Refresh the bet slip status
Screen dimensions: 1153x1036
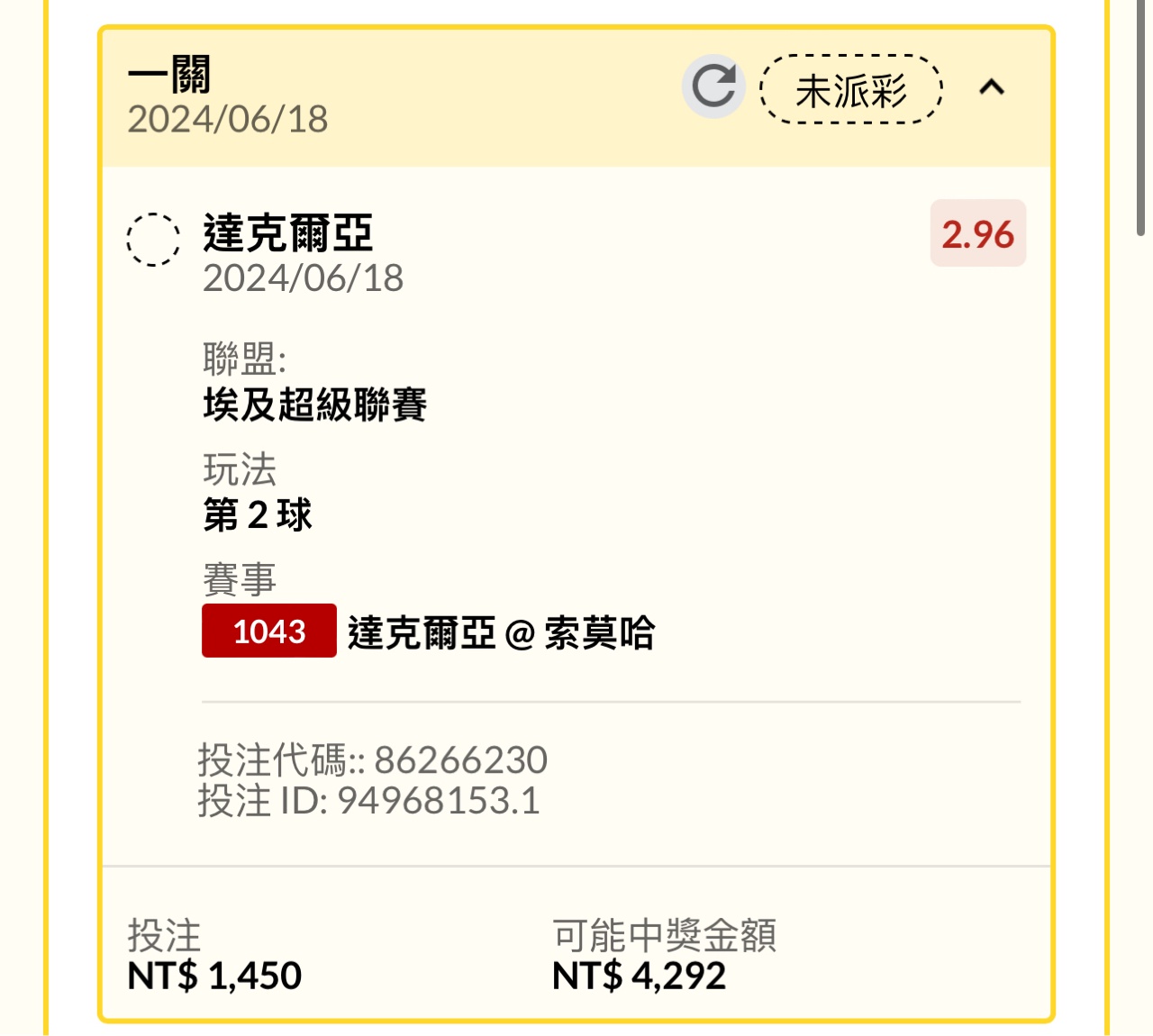(x=713, y=87)
